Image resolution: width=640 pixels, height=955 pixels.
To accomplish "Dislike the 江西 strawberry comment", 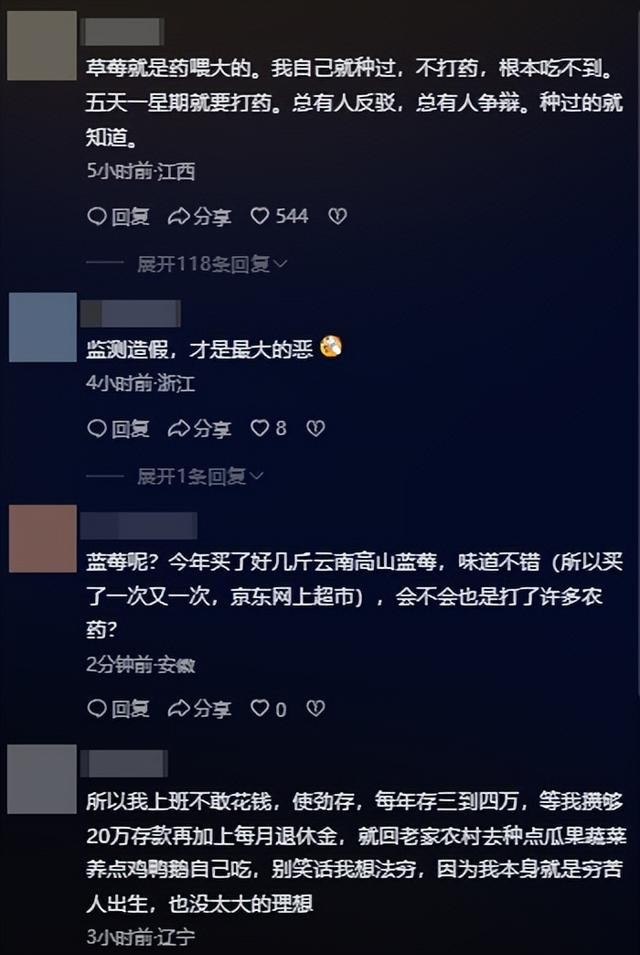I will [x=337, y=216].
